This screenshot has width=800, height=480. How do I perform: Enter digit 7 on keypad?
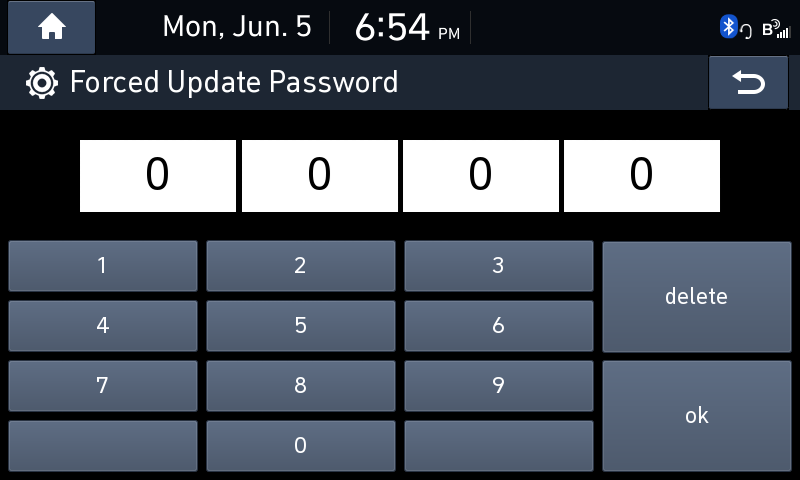pos(103,385)
